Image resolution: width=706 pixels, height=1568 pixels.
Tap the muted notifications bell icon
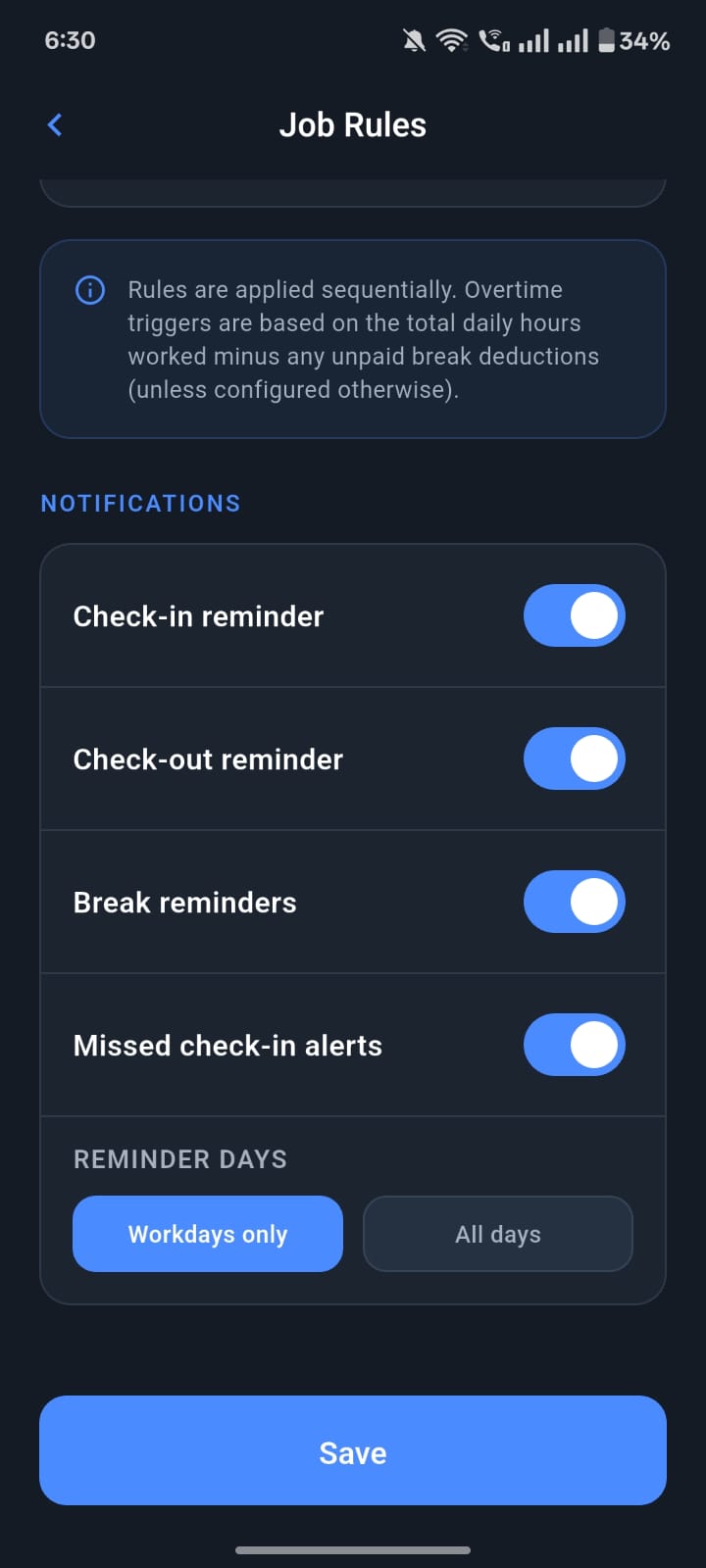[x=411, y=40]
